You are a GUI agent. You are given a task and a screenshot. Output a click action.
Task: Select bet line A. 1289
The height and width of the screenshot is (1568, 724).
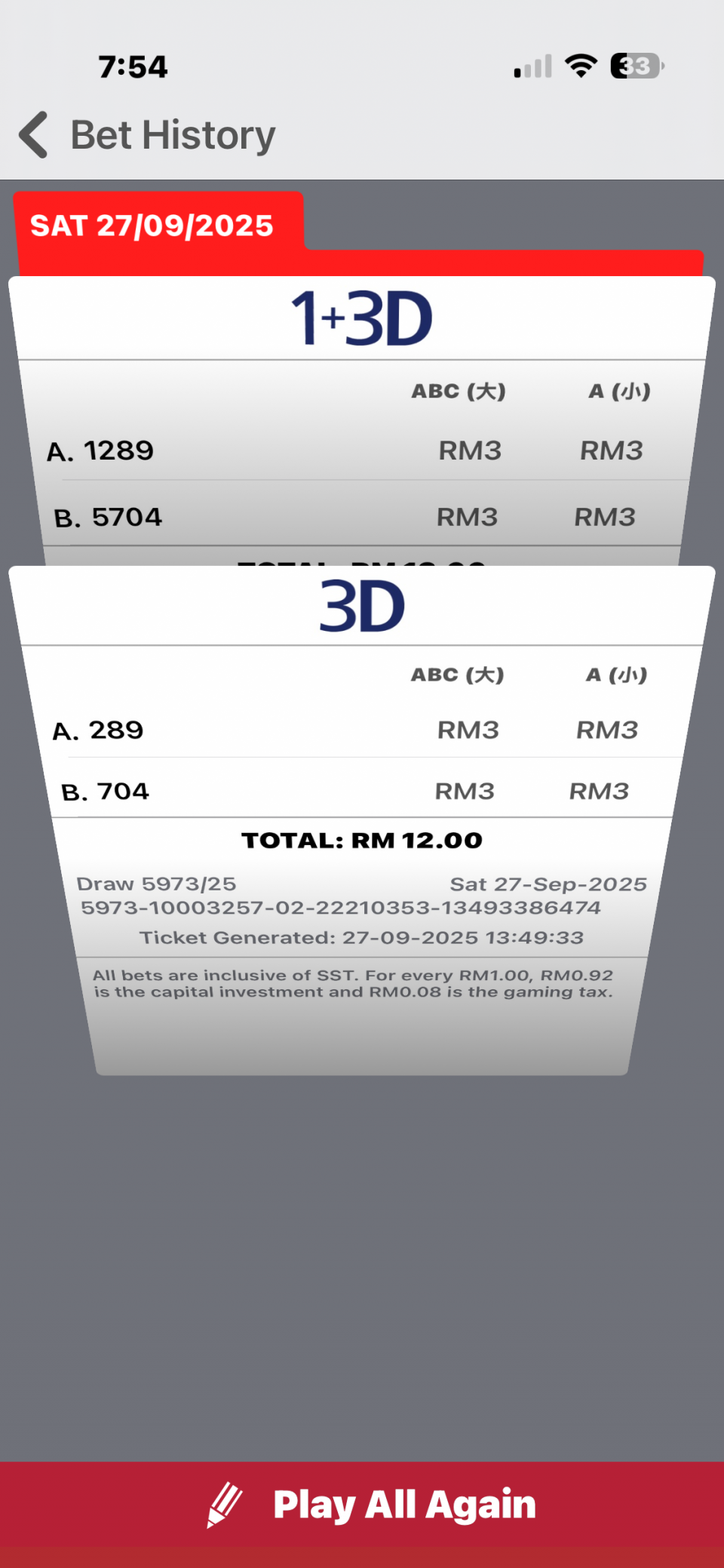(102, 450)
